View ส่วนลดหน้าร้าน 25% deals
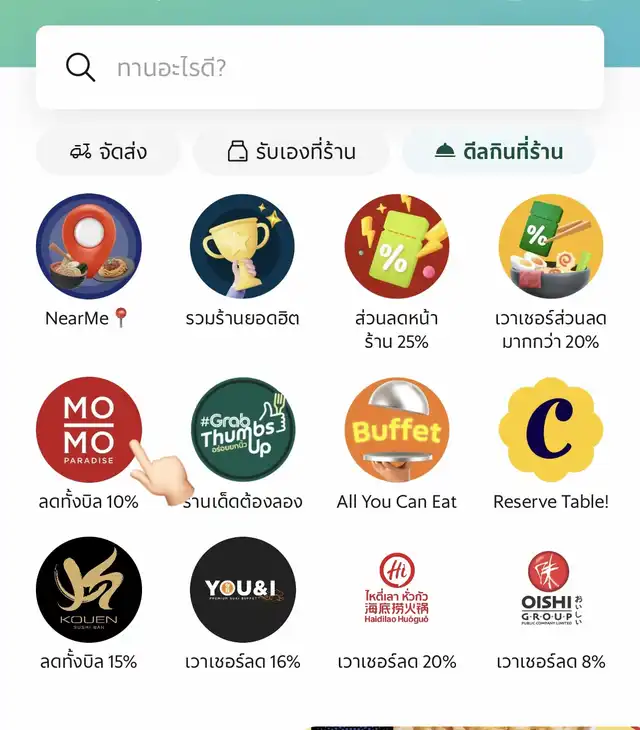Image resolution: width=640 pixels, height=730 pixels. tap(397, 247)
